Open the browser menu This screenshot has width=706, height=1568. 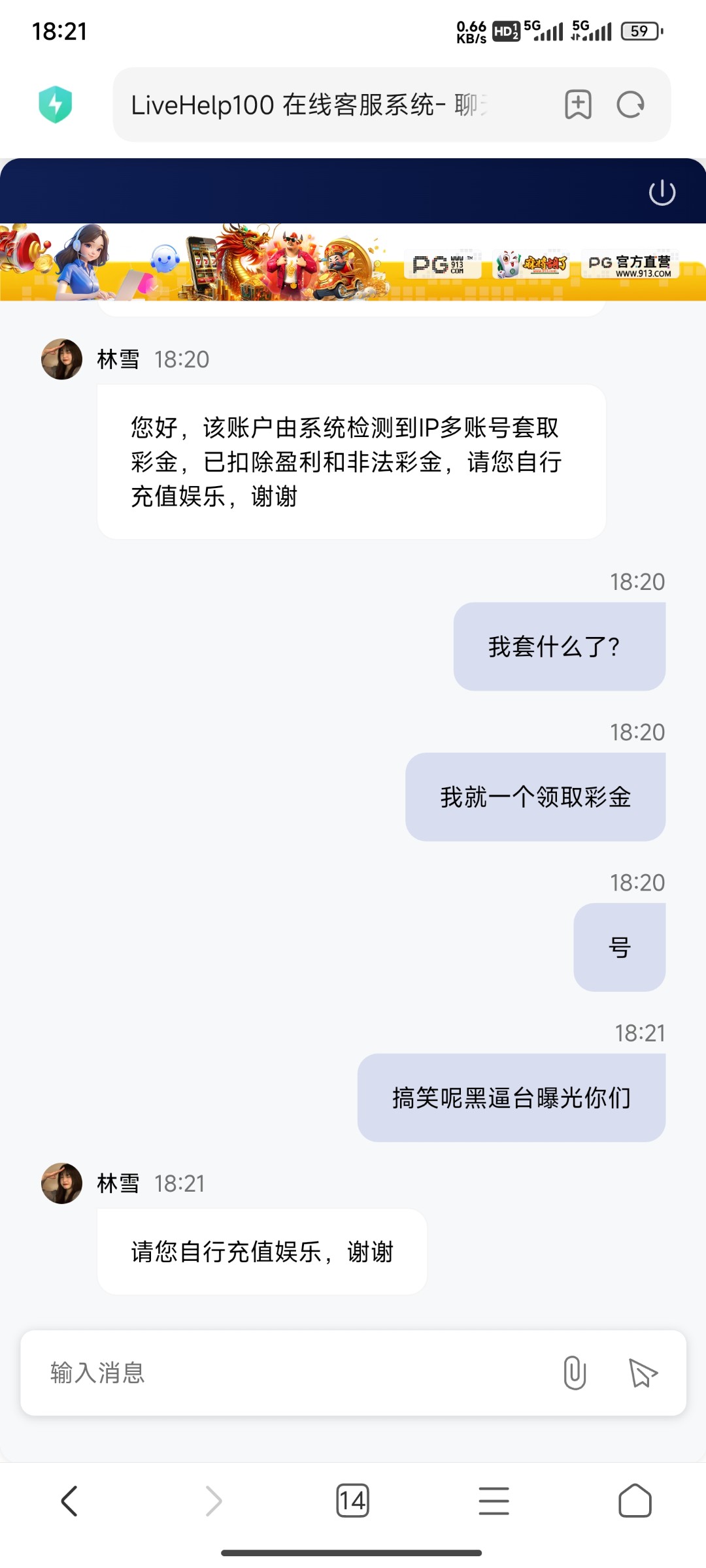pyautogui.click(x=494, y=1501)
